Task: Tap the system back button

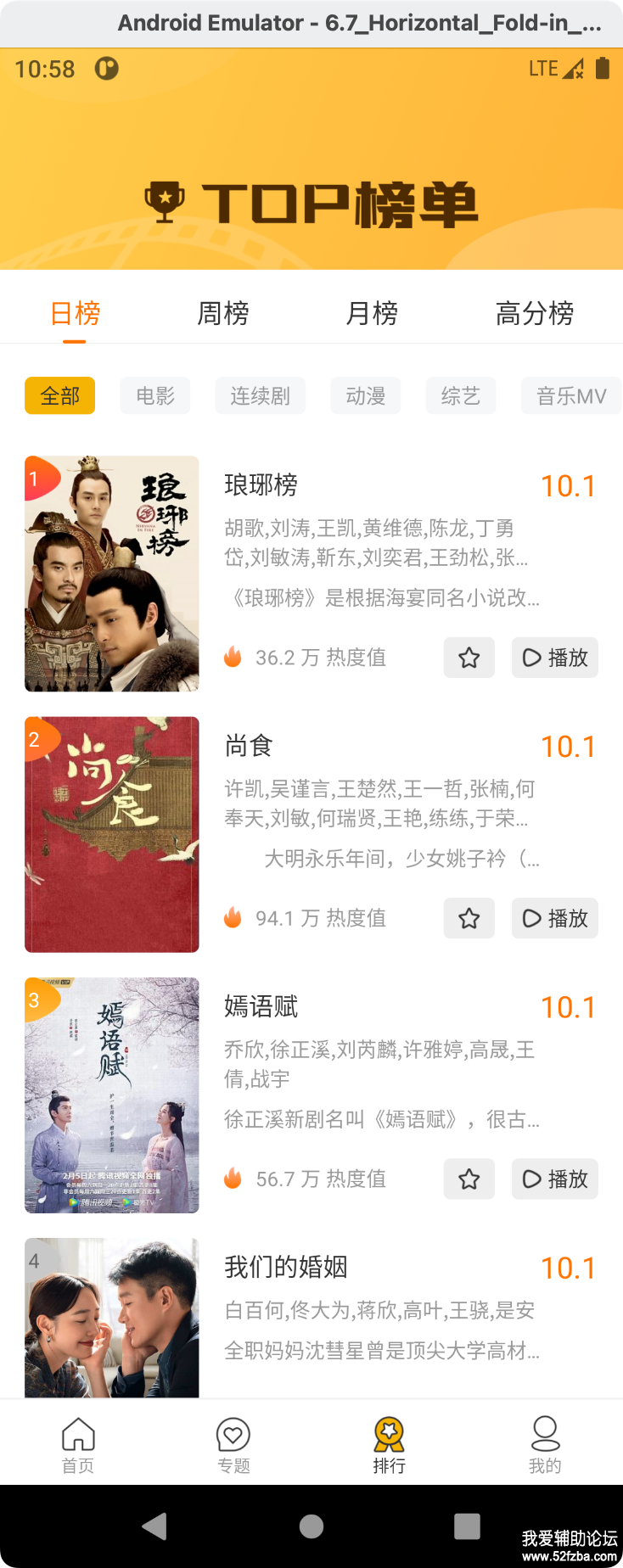Action: point(155,1526)
